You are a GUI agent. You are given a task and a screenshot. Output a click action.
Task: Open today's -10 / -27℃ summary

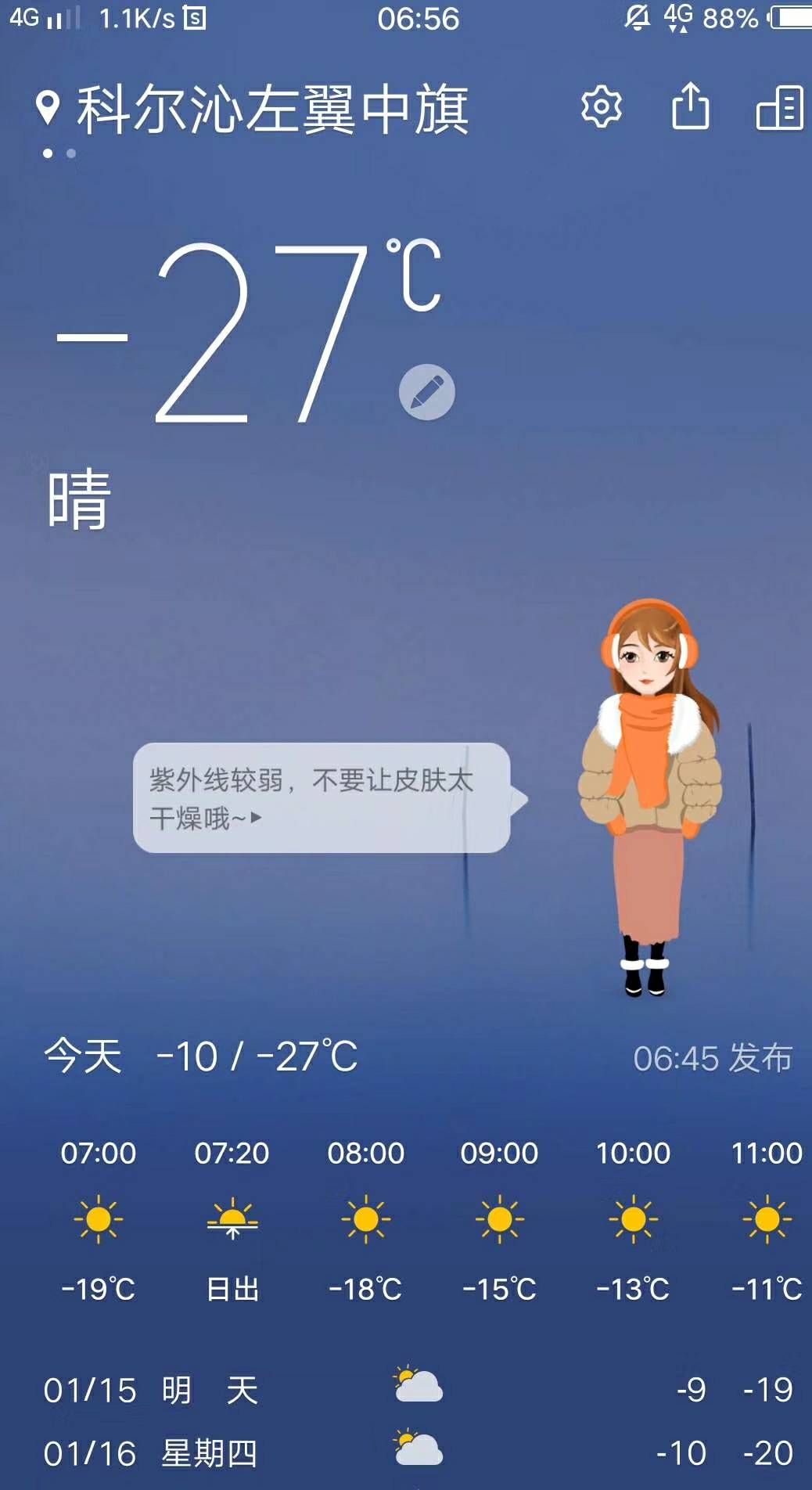tap(201, 1057)
